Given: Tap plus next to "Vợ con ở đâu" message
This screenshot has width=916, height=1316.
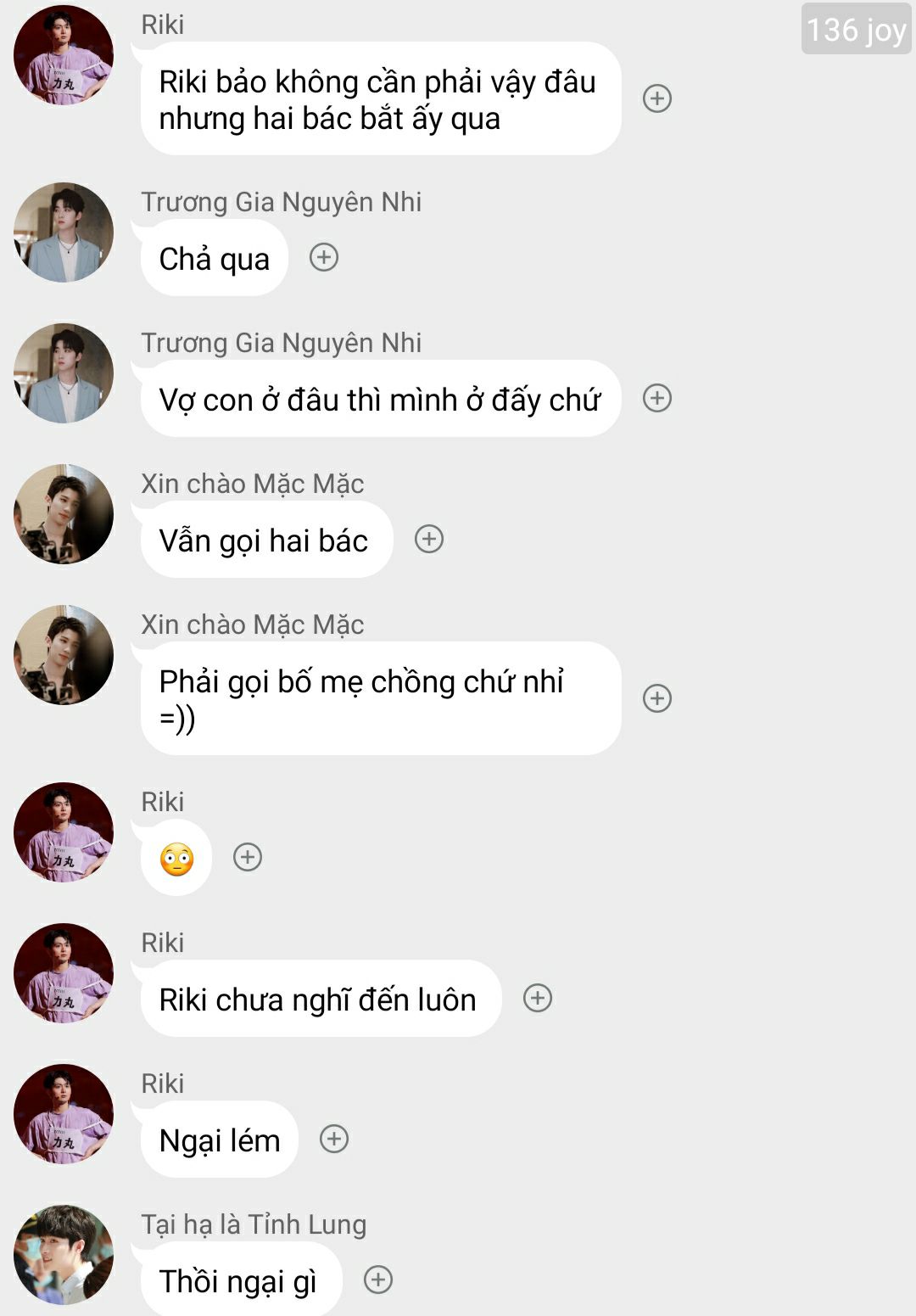Looking at the screenshot, I should pos(657,398).
